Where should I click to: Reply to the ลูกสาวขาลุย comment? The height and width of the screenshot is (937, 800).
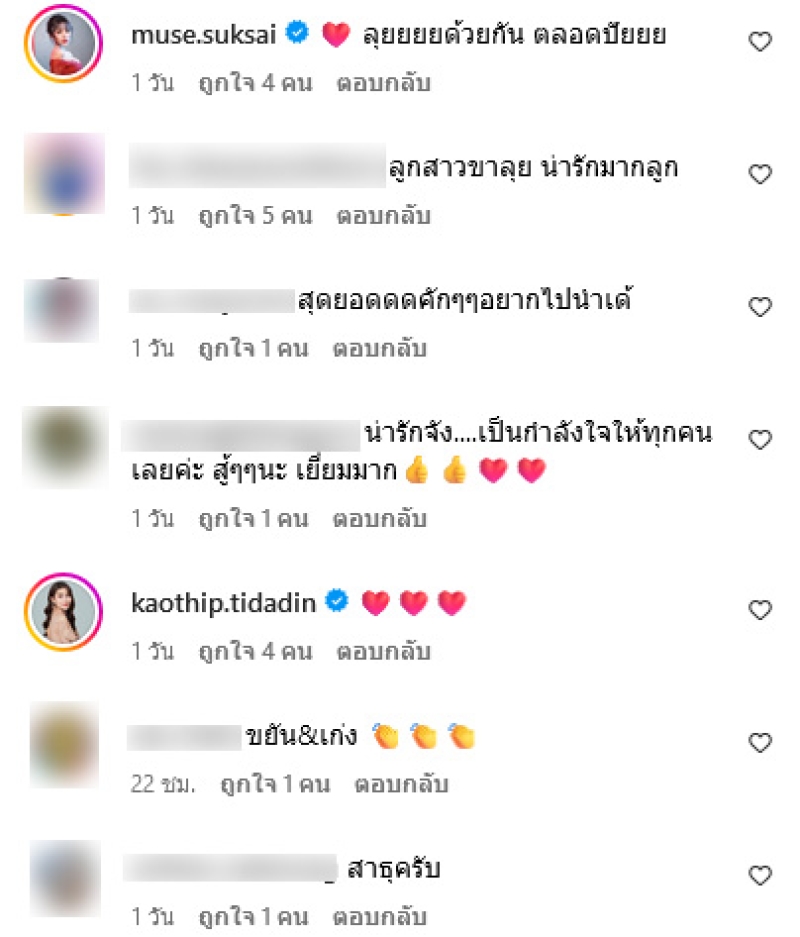(384, 215)
